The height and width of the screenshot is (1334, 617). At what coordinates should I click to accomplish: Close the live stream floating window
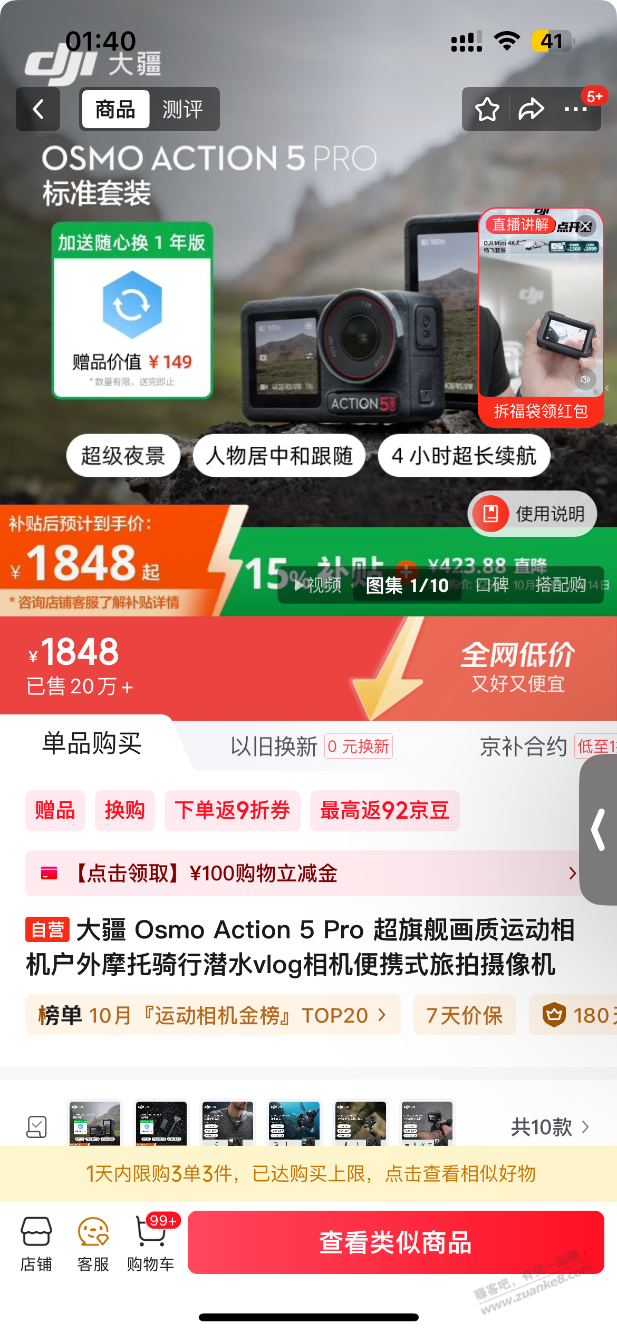tap(587, 226)
